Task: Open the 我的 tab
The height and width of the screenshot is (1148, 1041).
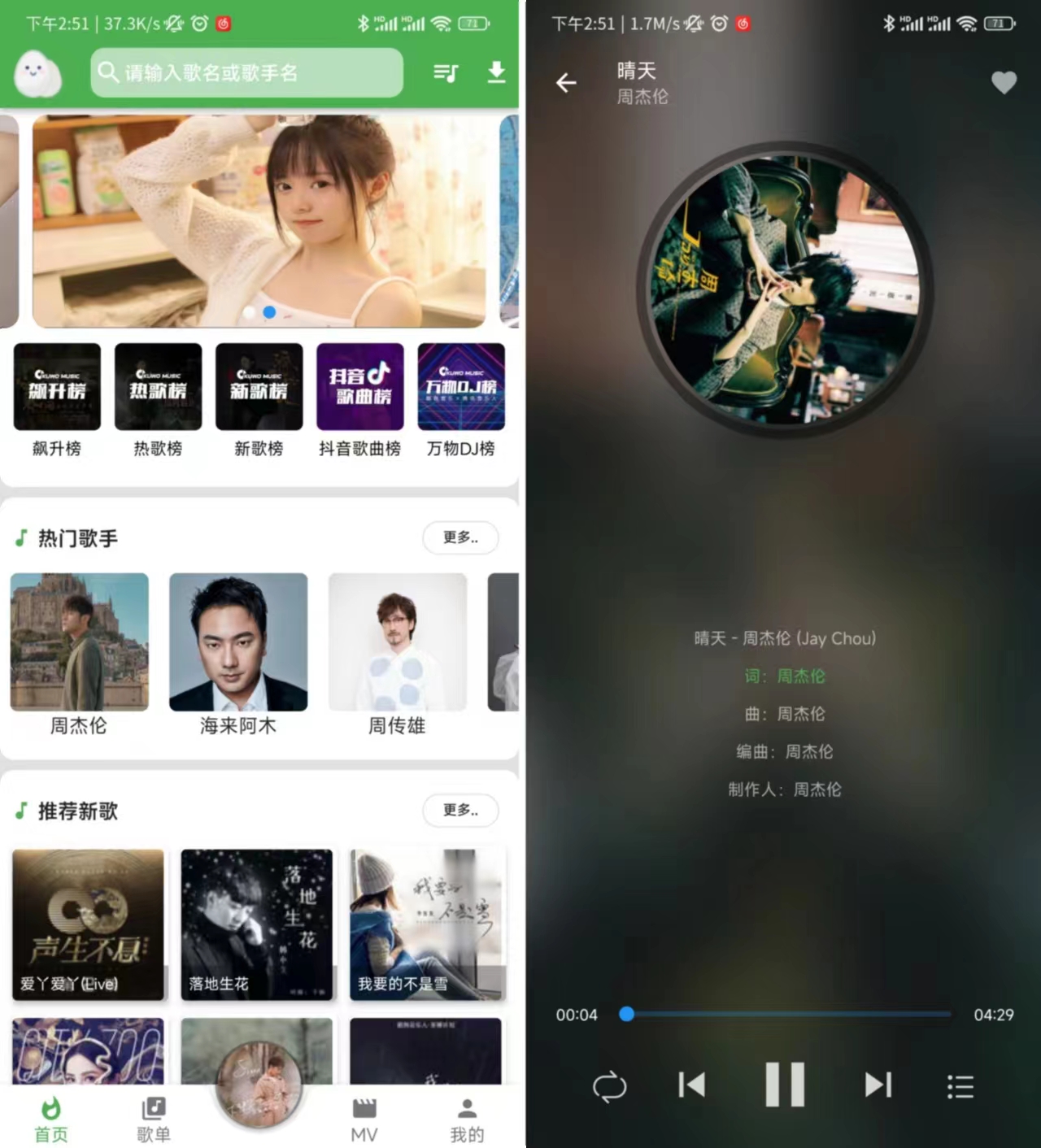Action: tap(466, 1118)
